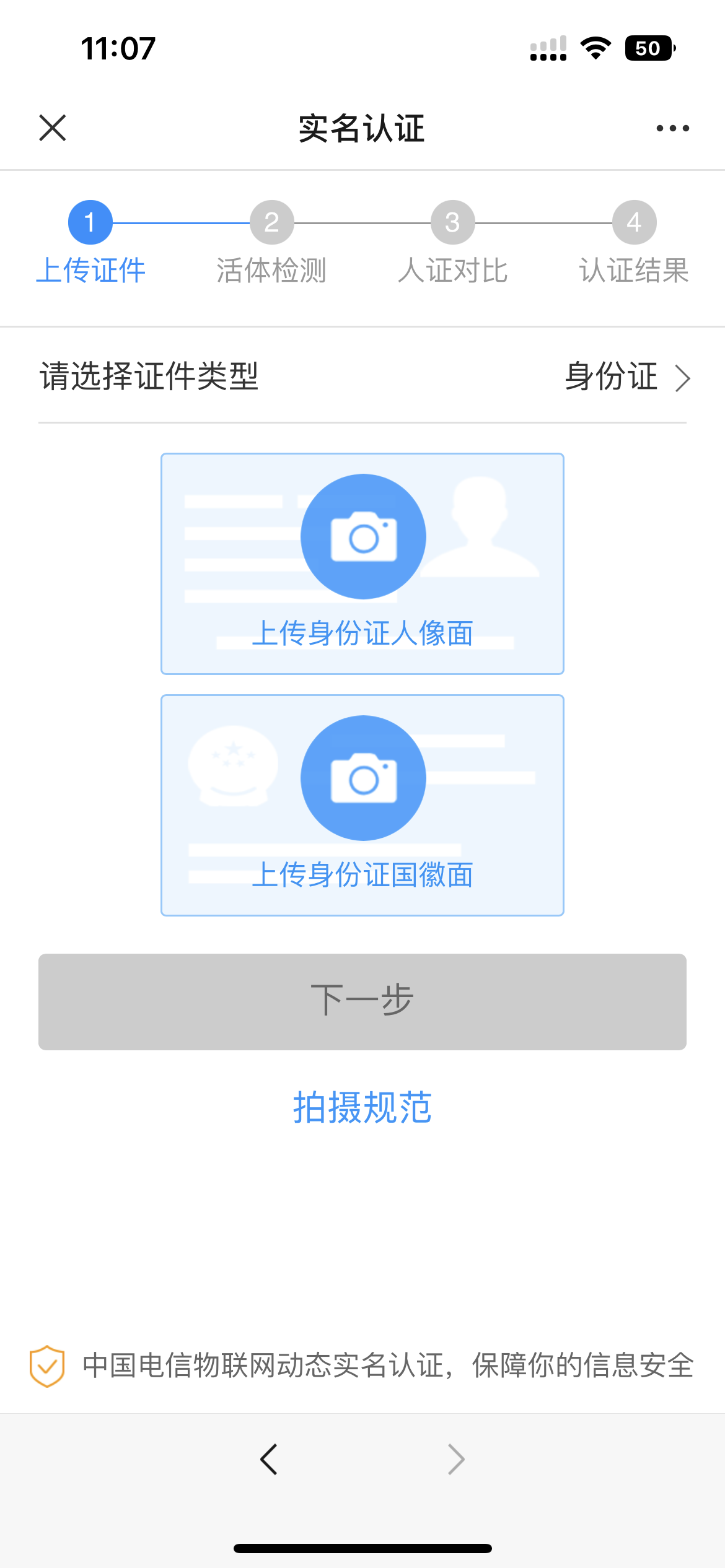Open the three-dot more options menu

(x=672, y=128)
